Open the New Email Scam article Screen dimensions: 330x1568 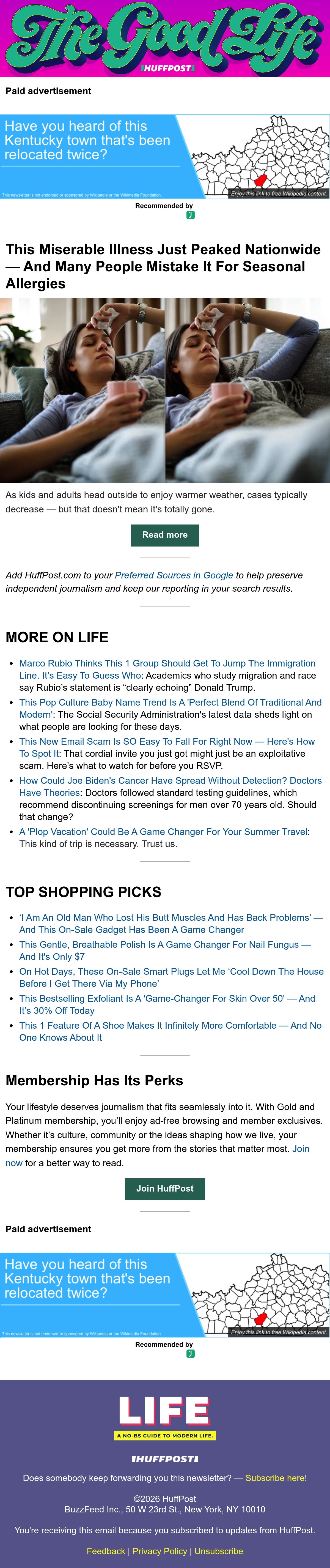(x=167, y=747)
